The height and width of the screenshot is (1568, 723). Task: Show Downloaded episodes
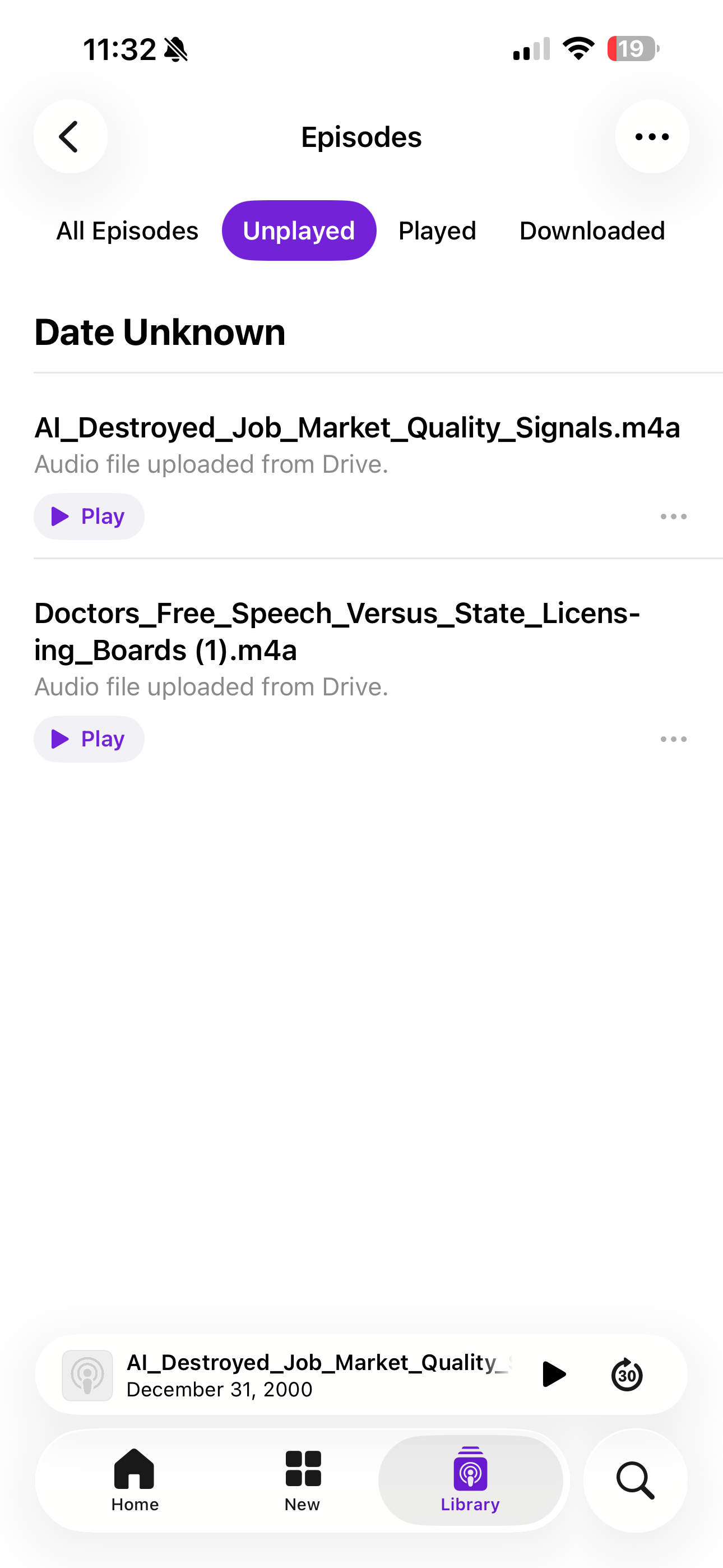pyautogui.click(x=591, y=231)
